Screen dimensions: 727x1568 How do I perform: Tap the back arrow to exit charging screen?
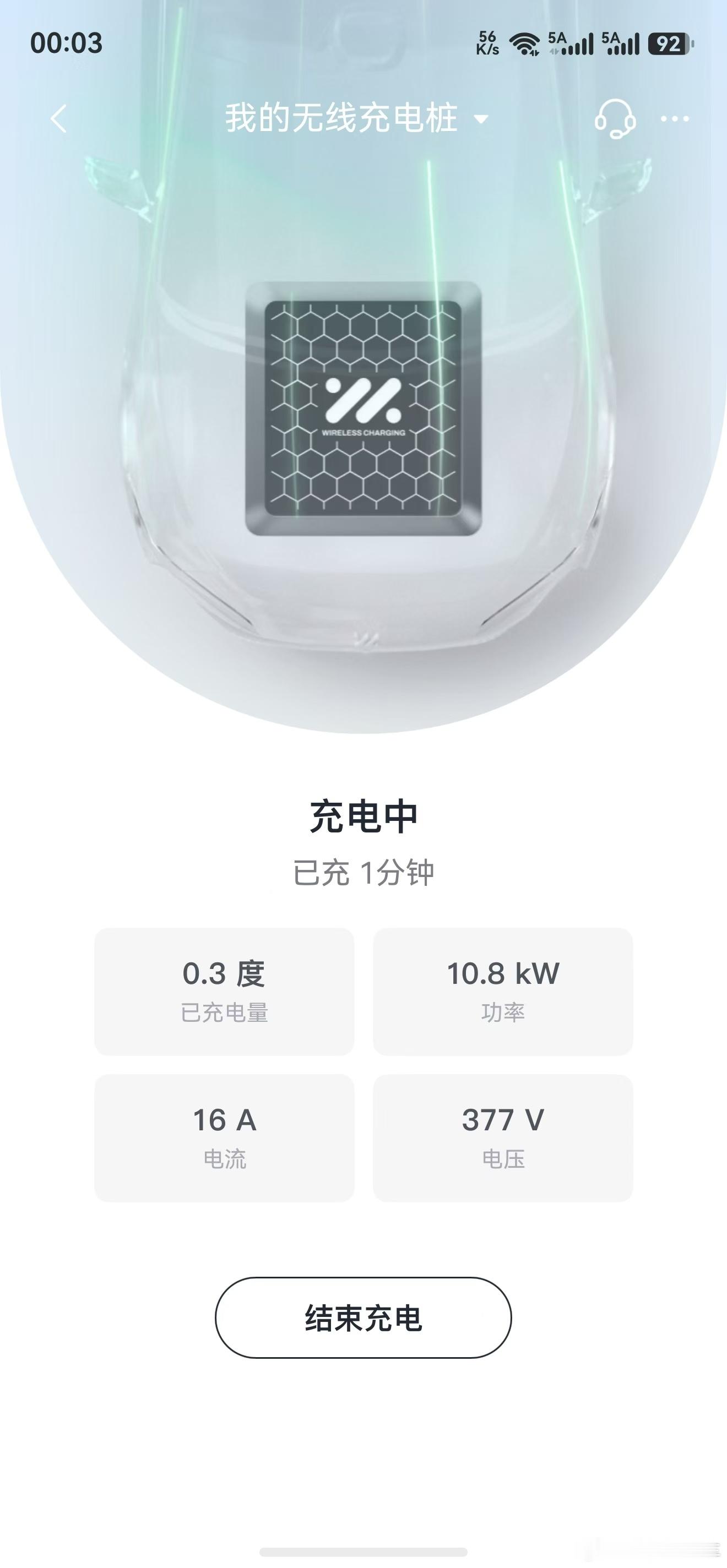(x=58, y=119)
